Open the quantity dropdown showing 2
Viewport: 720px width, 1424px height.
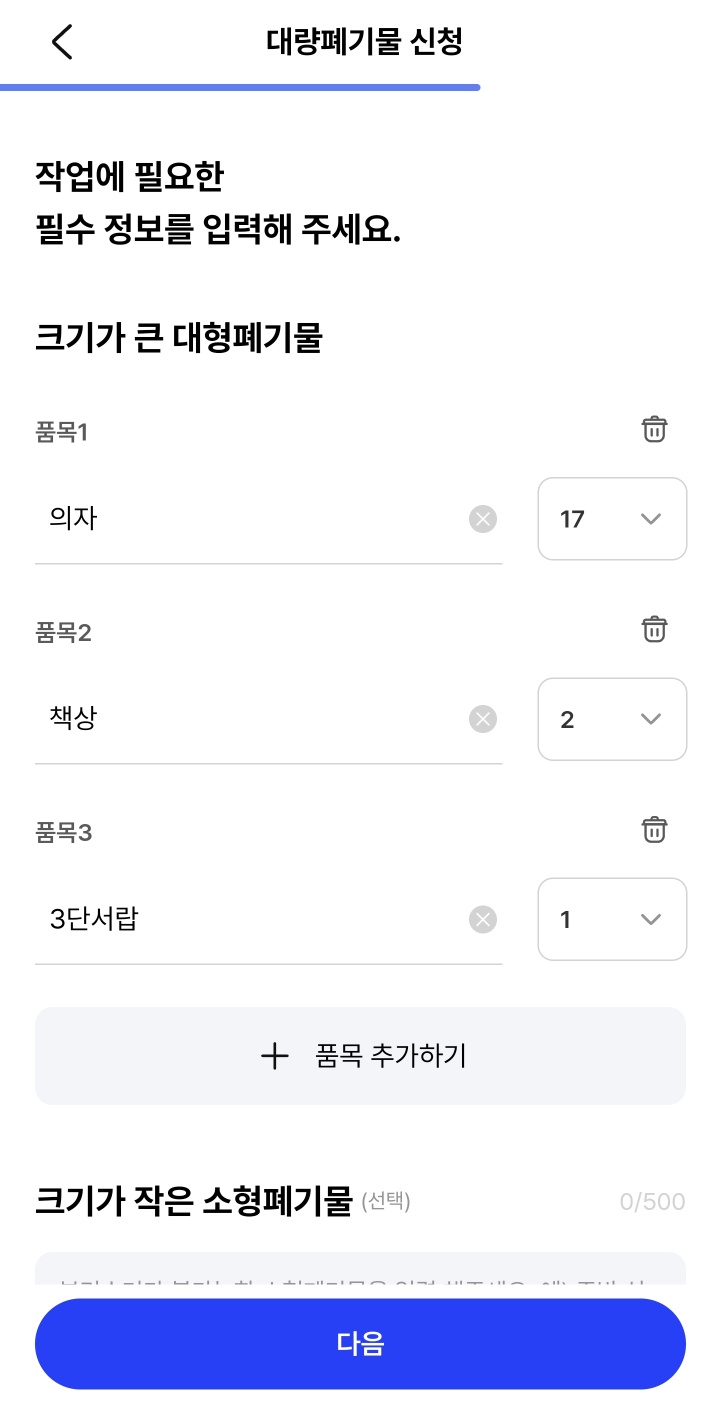[x=611, y=718]
